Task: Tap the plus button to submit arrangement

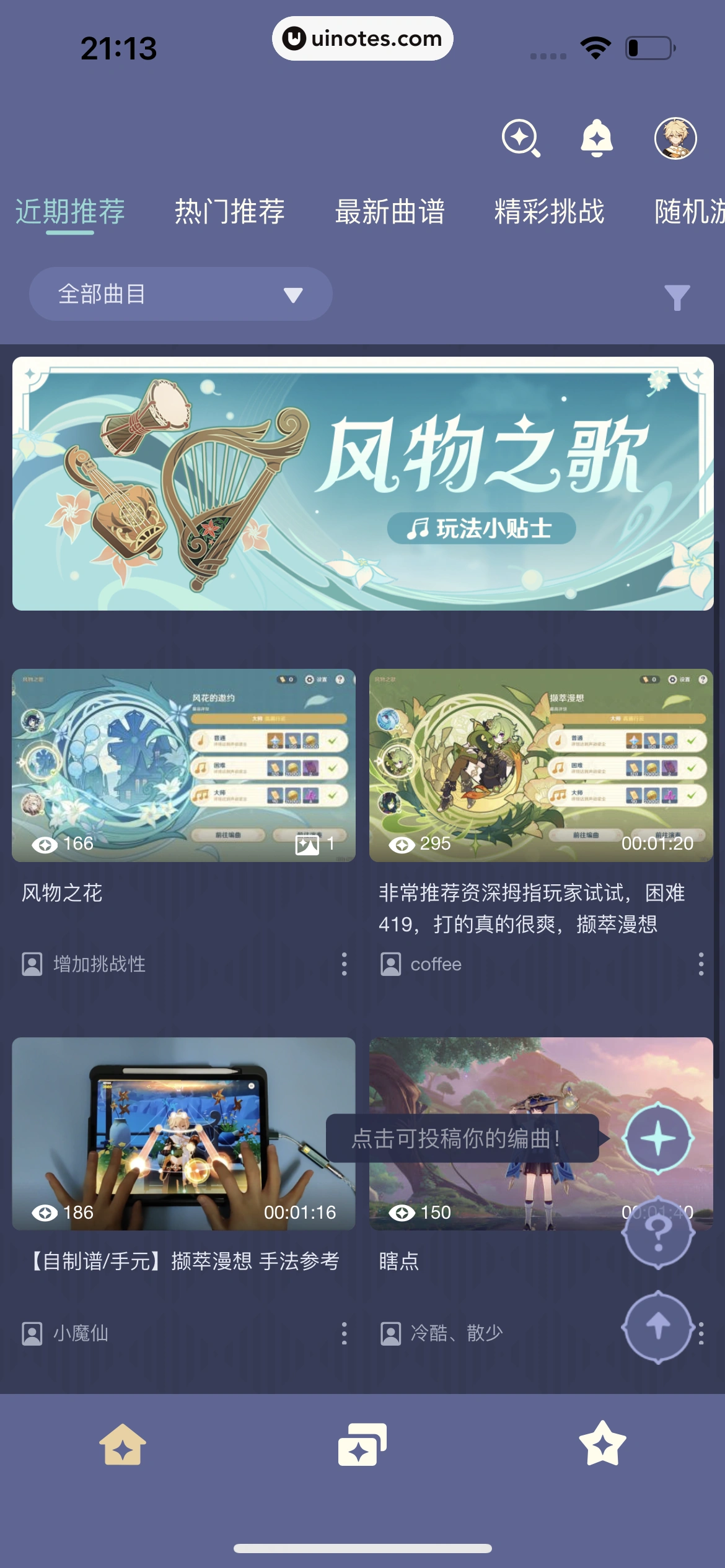Action: pos(657,1138)
